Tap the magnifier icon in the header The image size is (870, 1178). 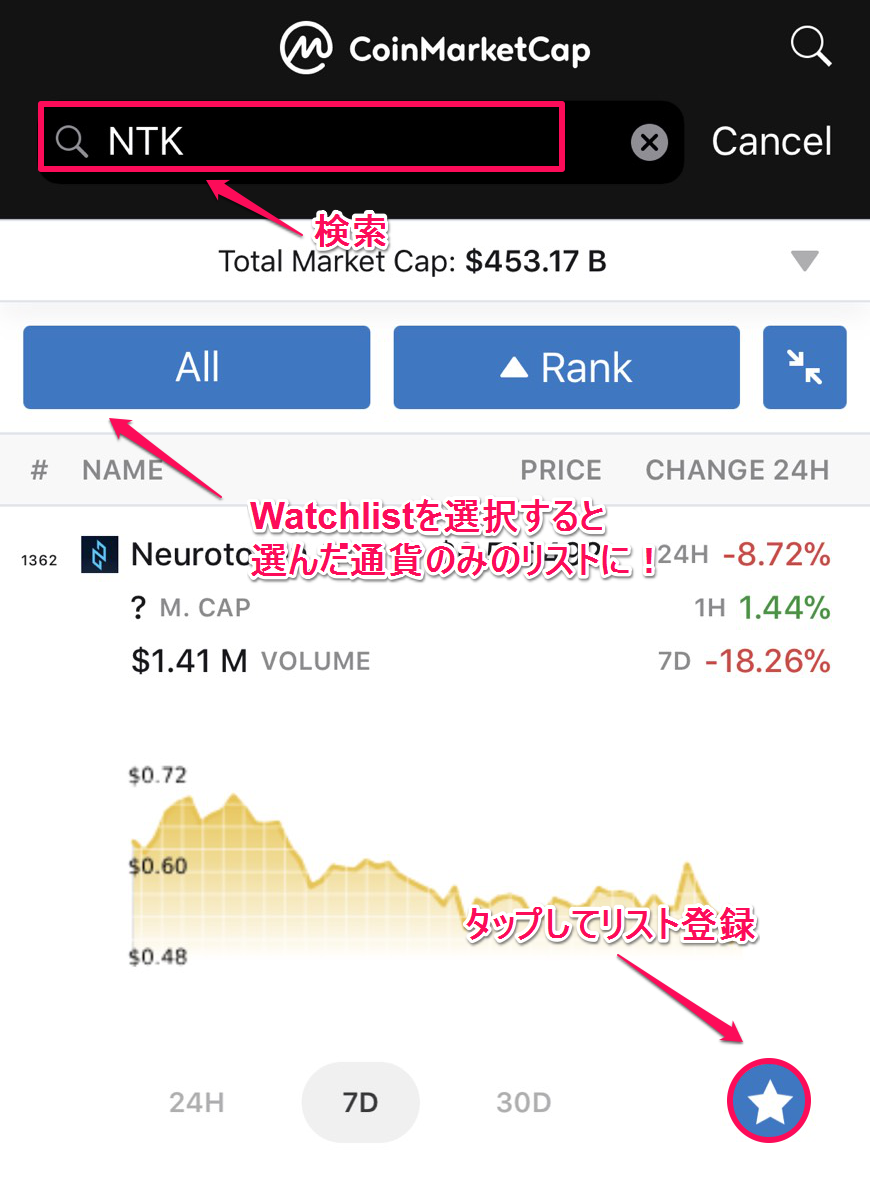tap(811, 45)
